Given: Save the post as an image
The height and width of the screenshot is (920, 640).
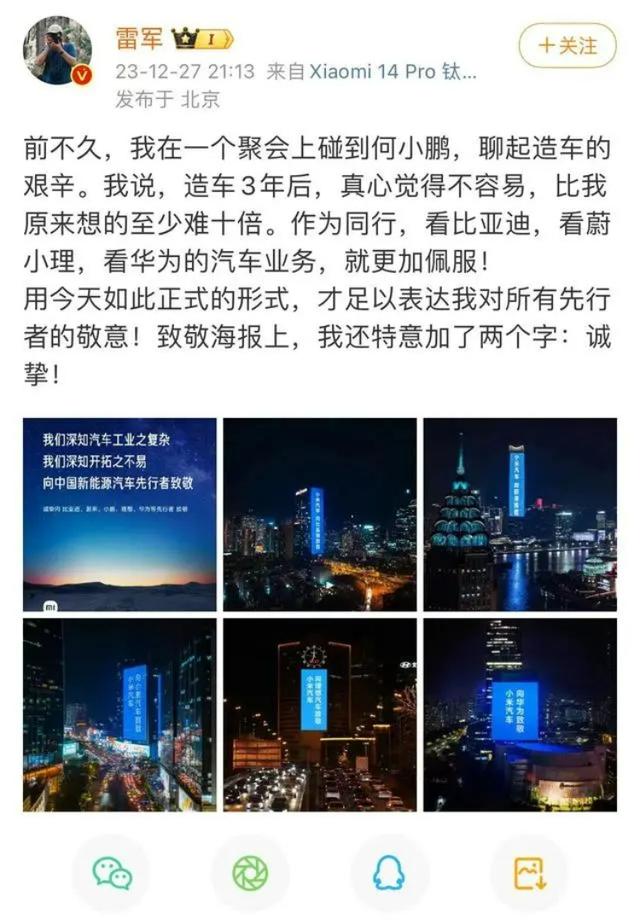Looking at the screenshot, I should pyautogui.click(x=528, y=873).
